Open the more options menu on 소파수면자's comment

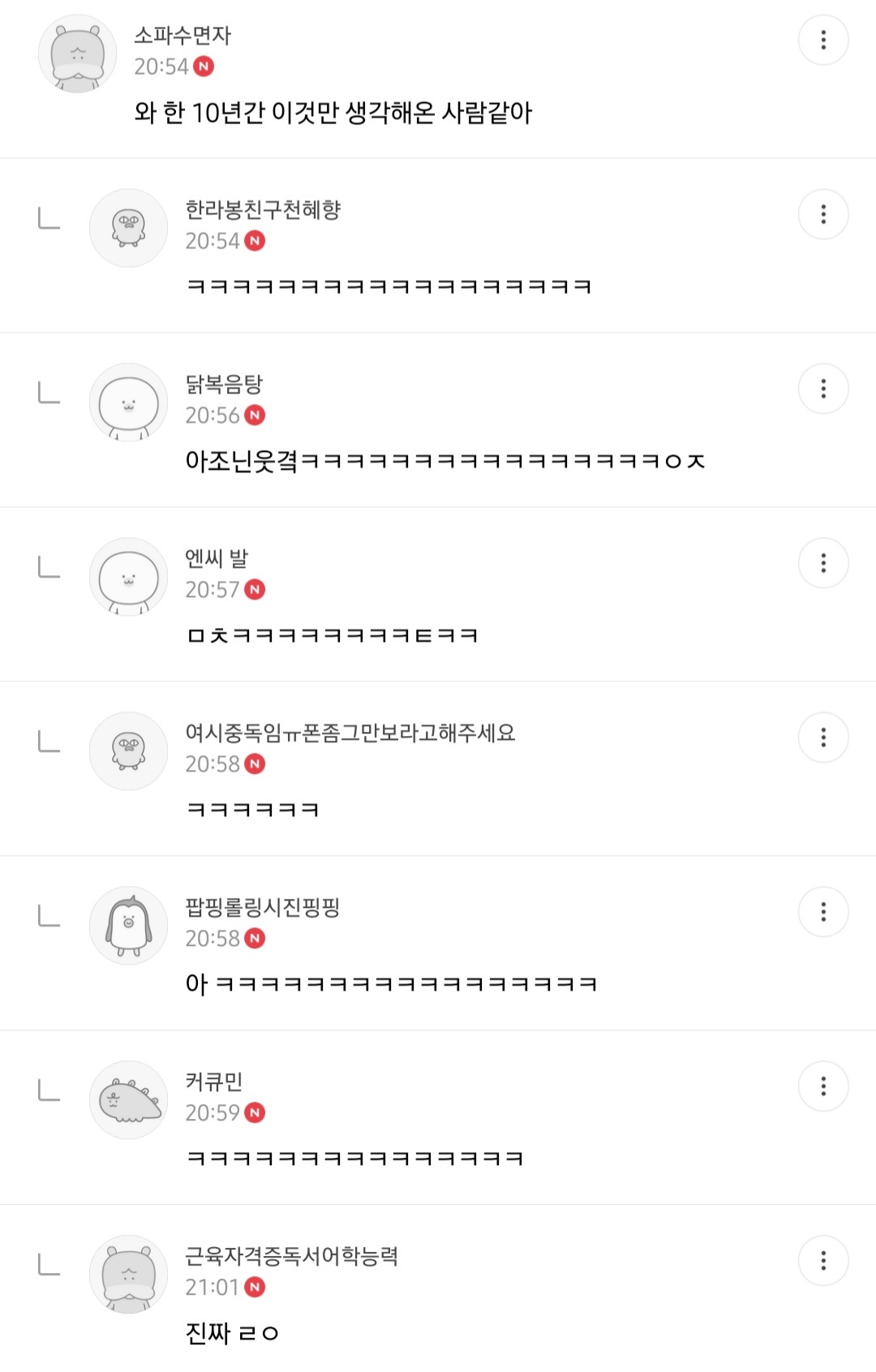pos(823,40)
